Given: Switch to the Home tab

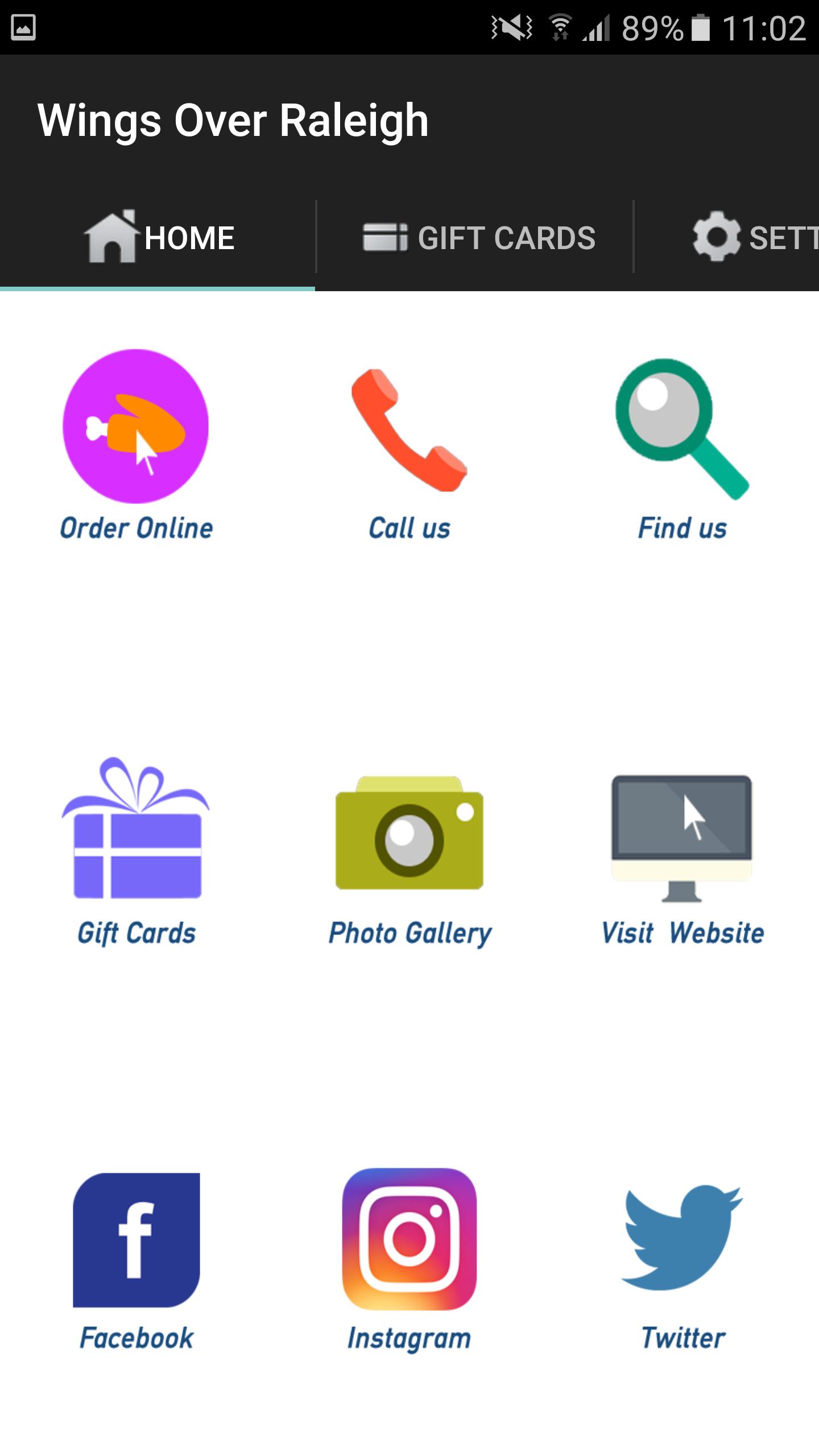Looking at the screenshot, I should (158, 237).
